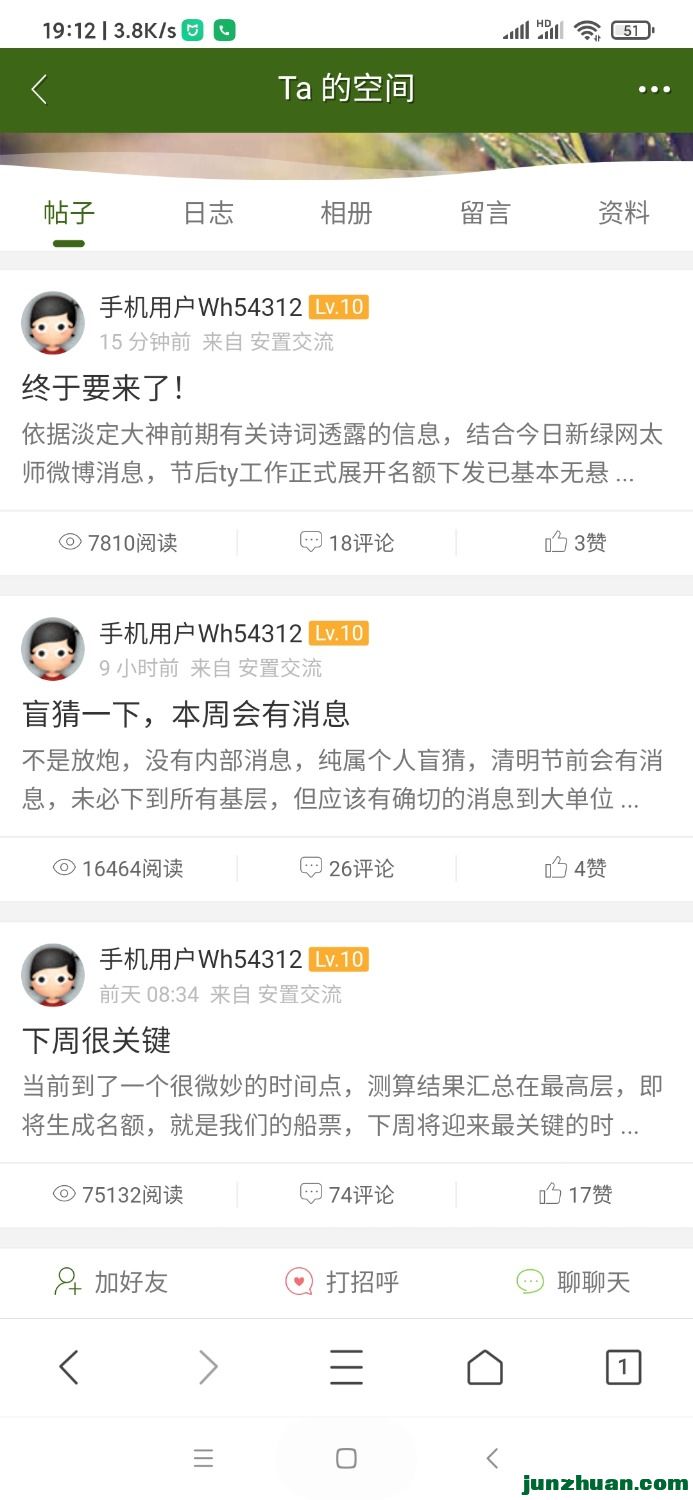The width and height of the screenshot is (693, 1500).
Task: Open the post 盲猜一下,本周会有消息
Action: [x=186, y=714]
